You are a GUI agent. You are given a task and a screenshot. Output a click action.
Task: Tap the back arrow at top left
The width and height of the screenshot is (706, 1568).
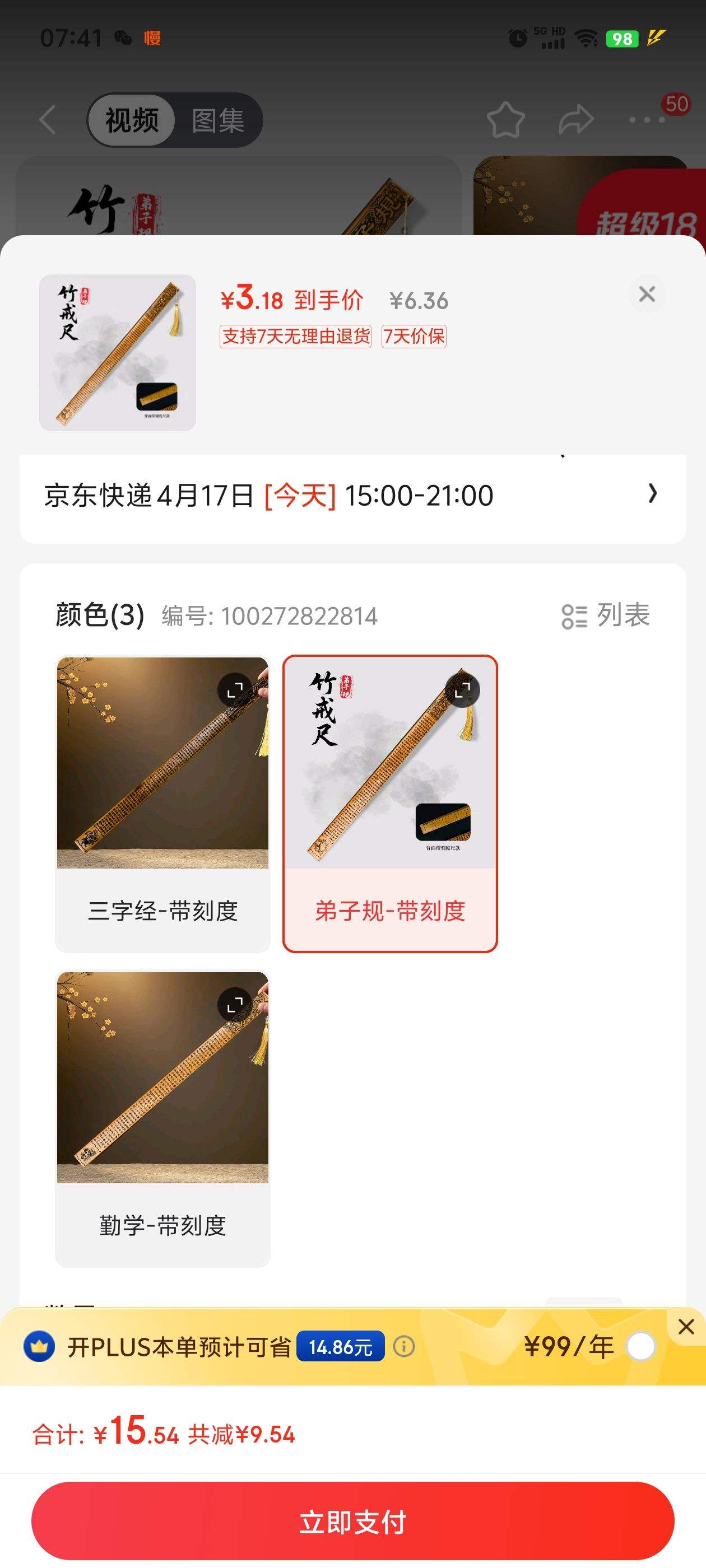48,119
